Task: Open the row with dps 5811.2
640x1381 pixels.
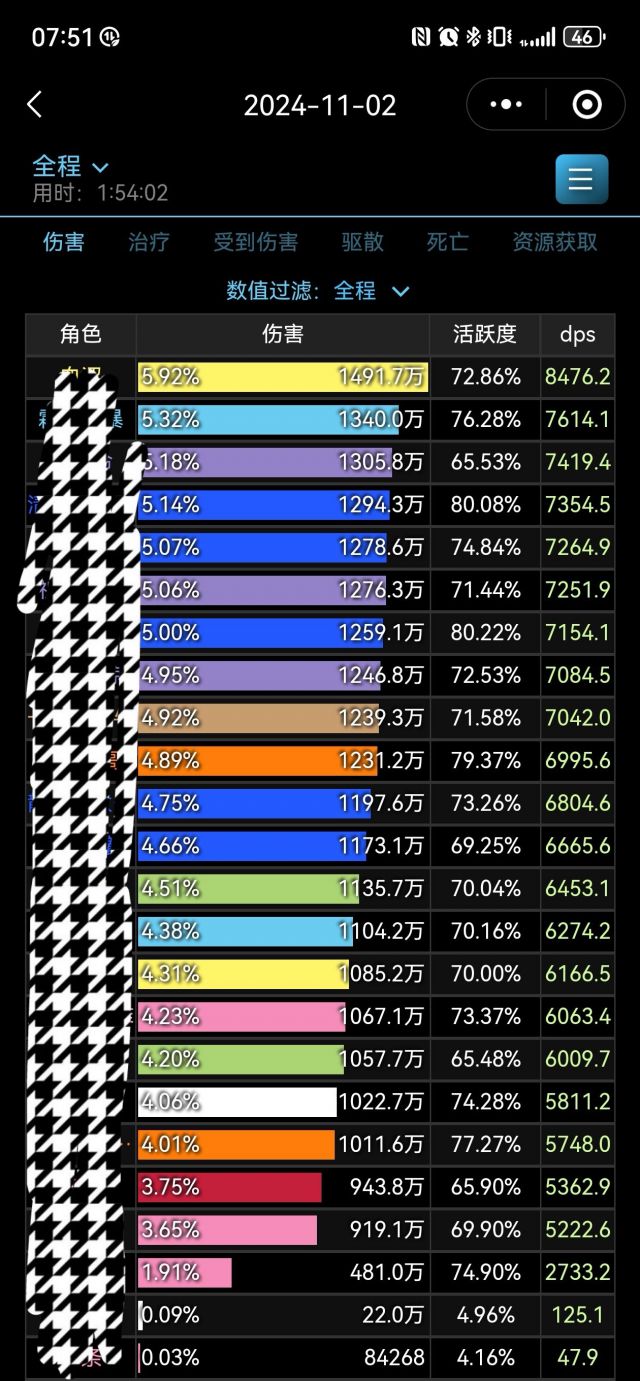Action: 283,1102
